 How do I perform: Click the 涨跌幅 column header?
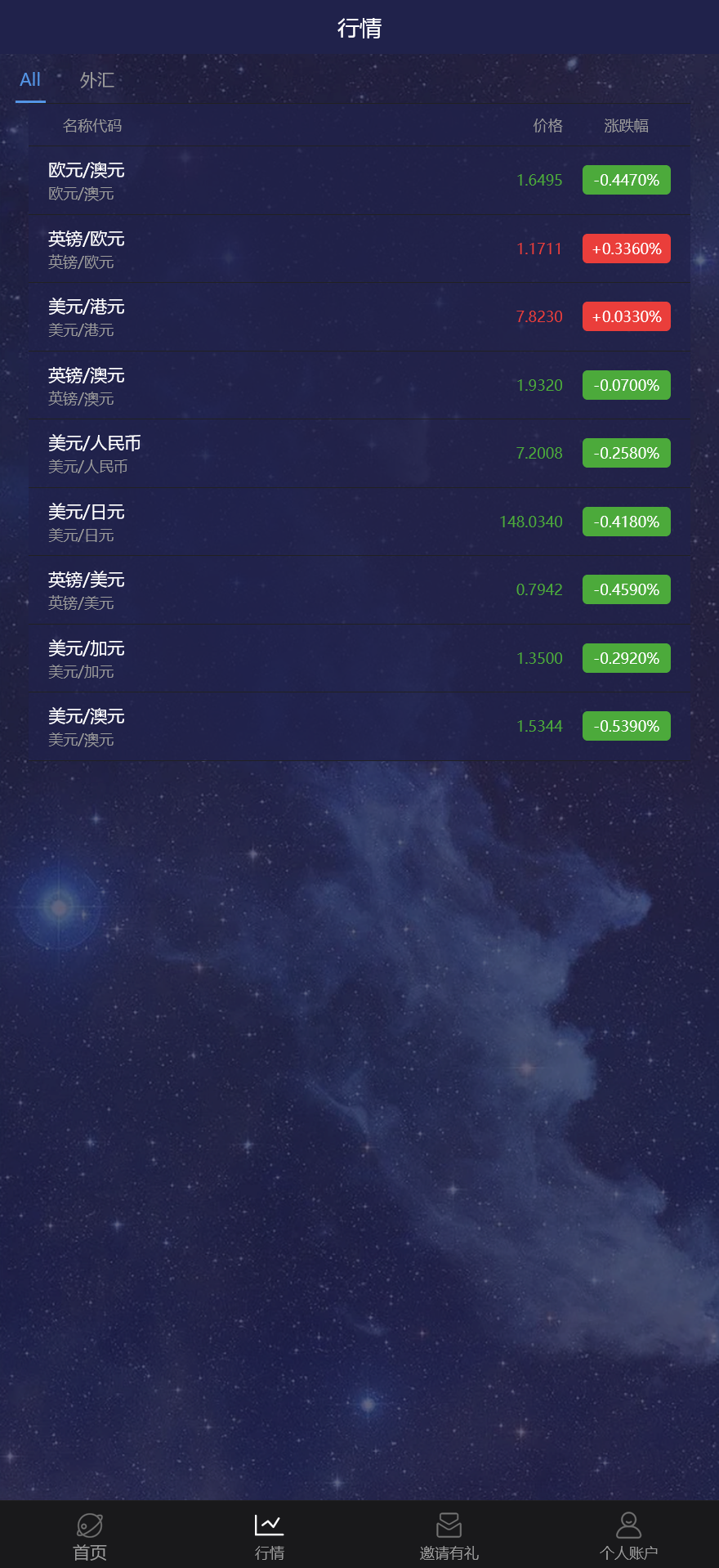627,125
